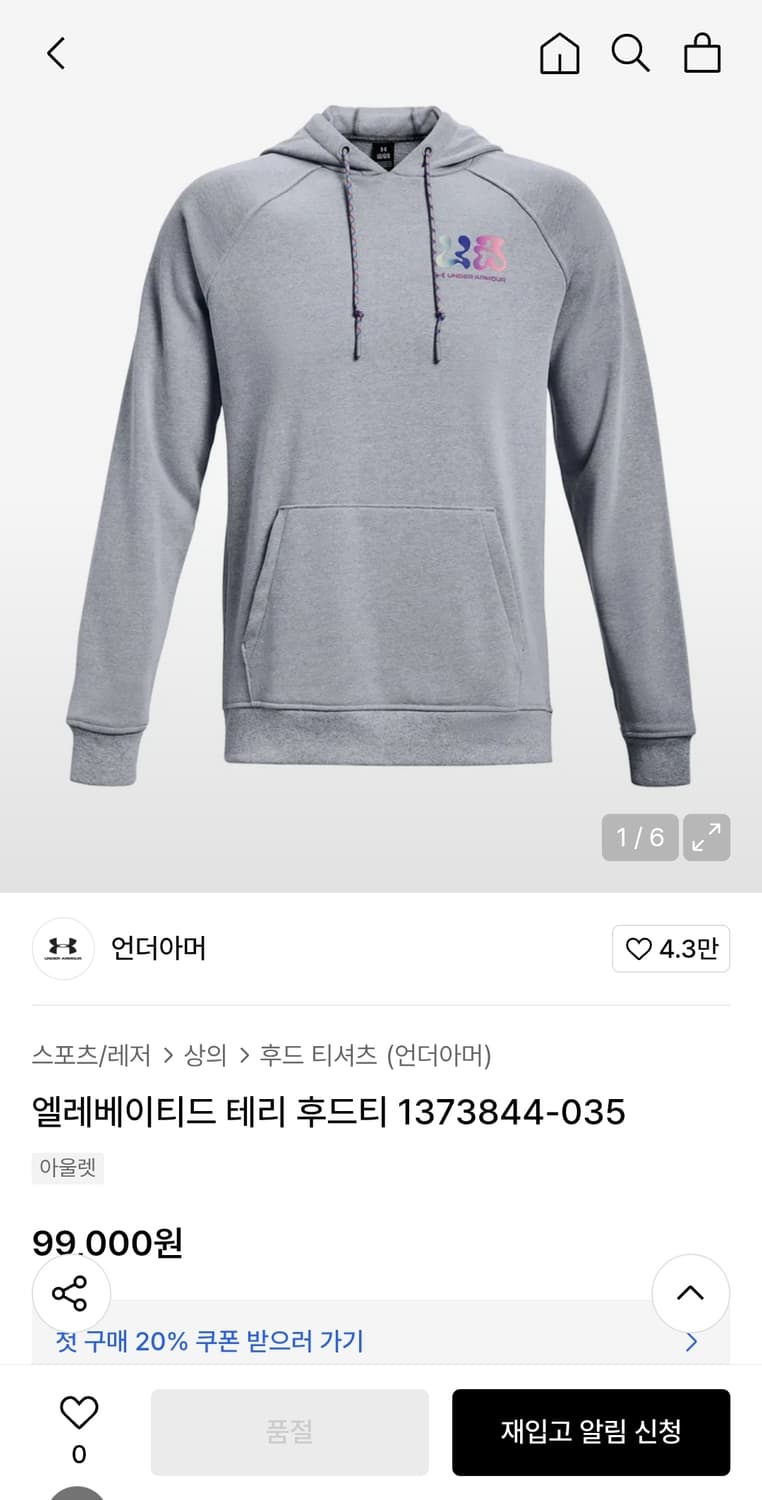The image size is (762, 1500).
Task: Collapse the page with the up chevron
Action: pos(691,1294)
